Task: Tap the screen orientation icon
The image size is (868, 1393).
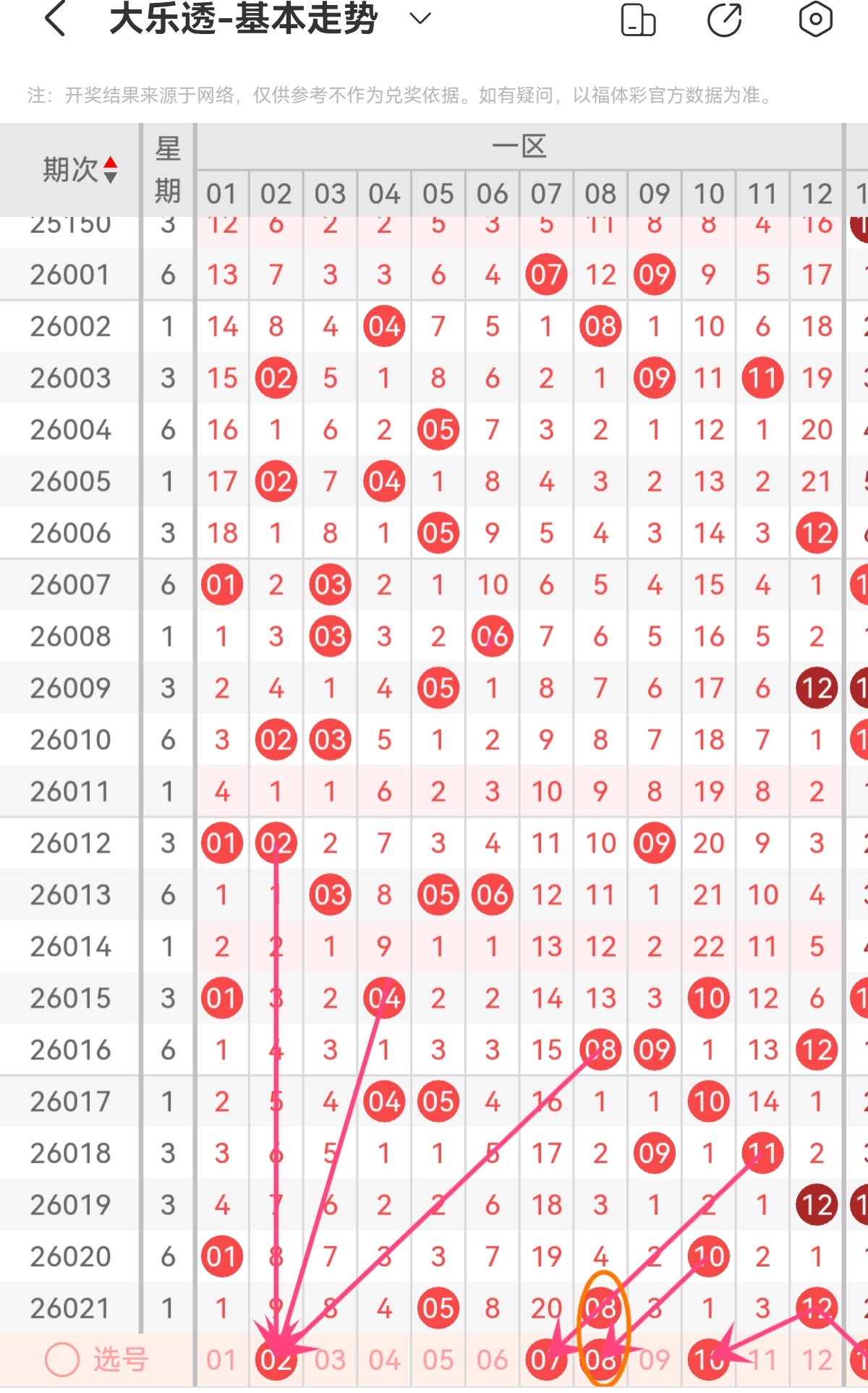Action: coord(638,20)
